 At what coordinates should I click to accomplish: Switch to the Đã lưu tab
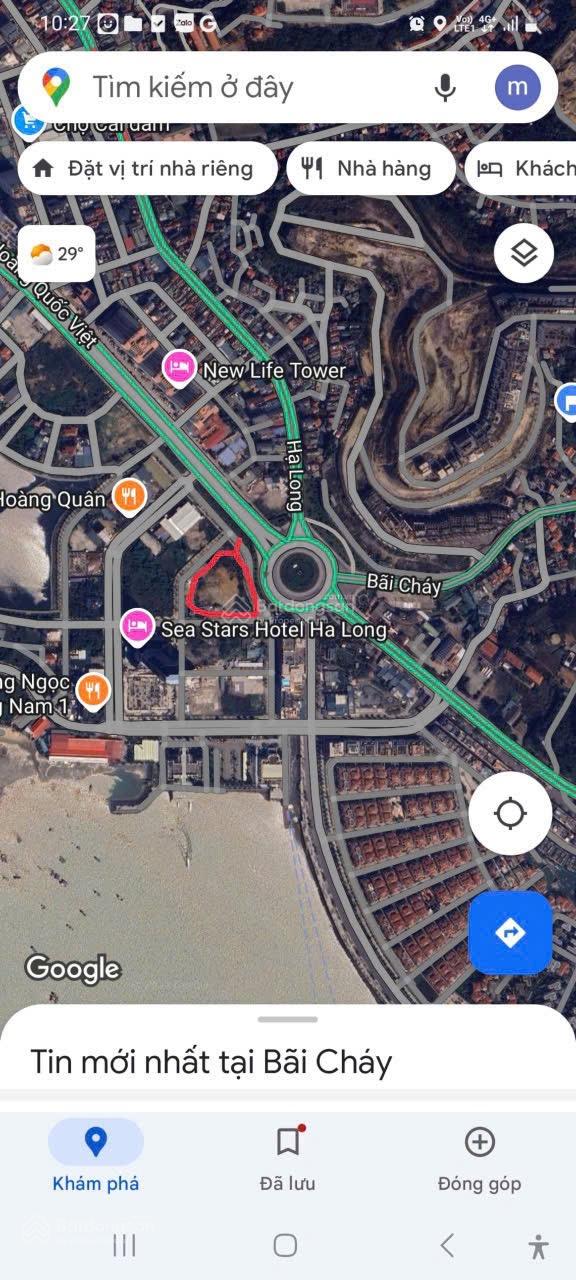[x=288, y=1156]
